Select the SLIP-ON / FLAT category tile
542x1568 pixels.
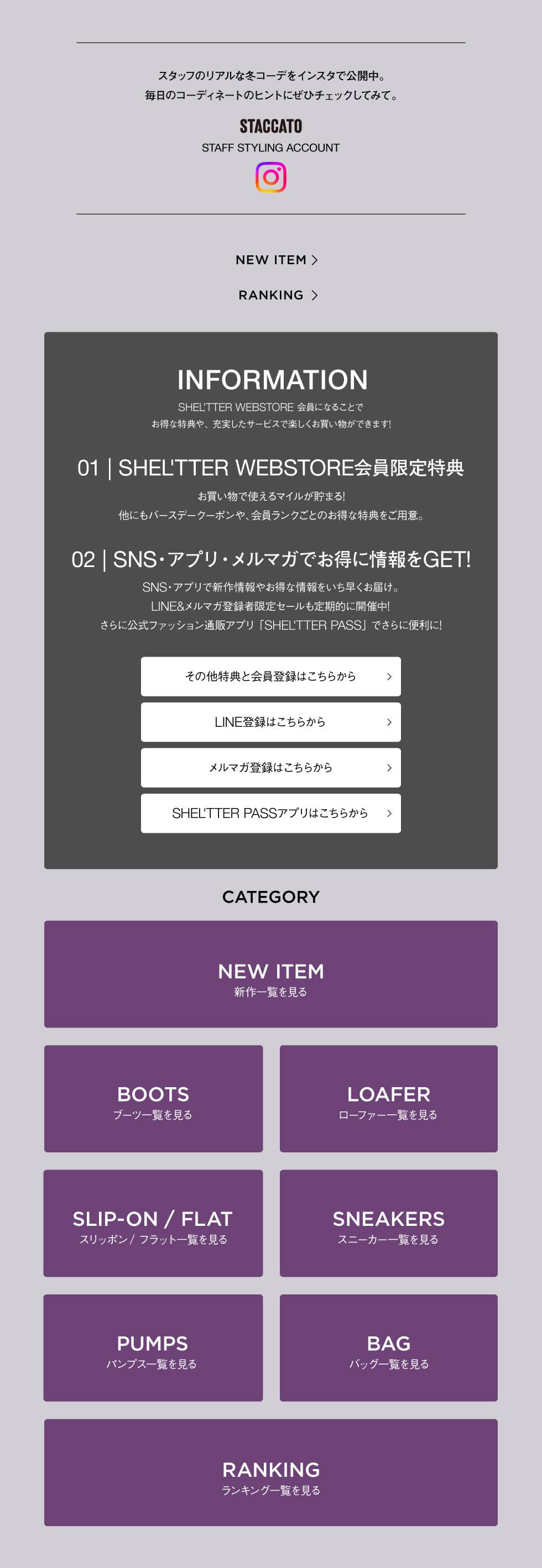pos(153,1224)
